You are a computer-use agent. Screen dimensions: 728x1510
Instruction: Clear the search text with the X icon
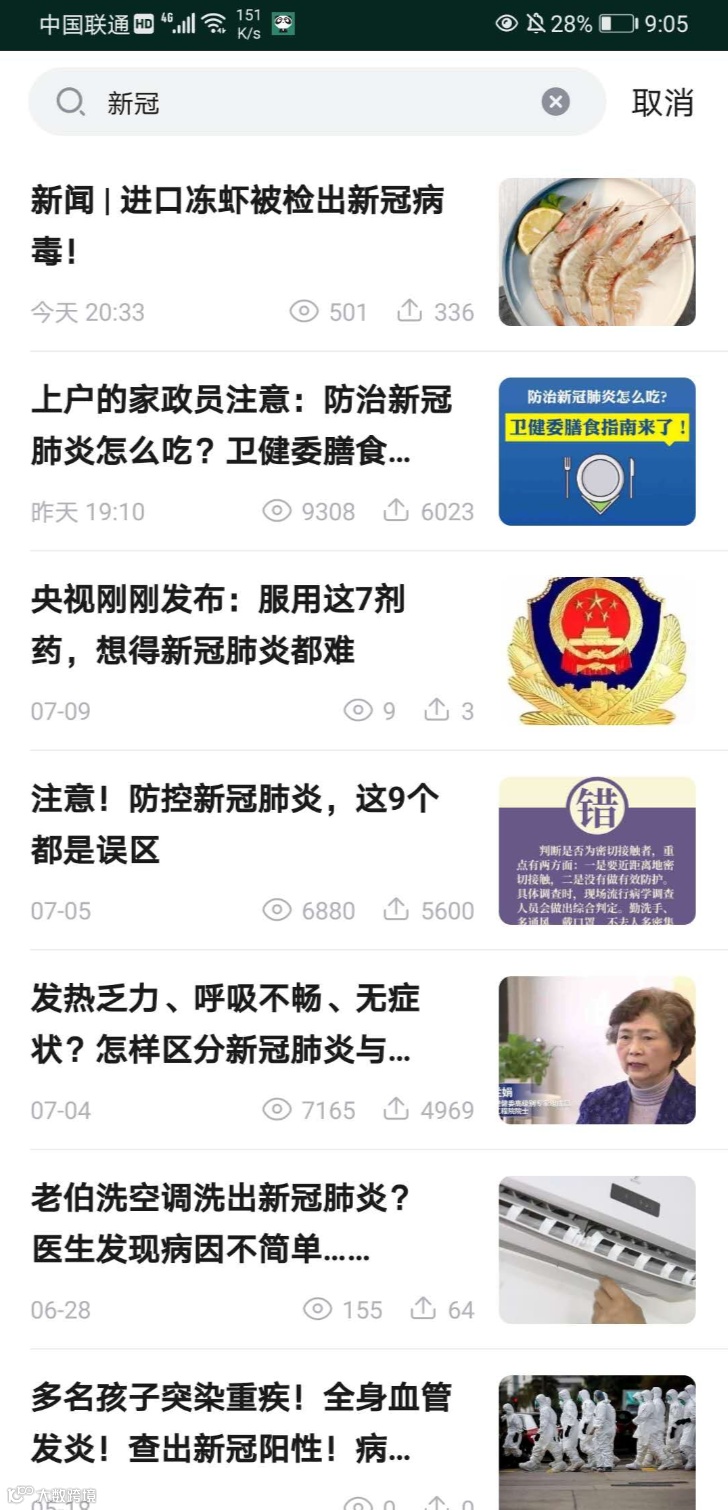[x=556, y=102]
